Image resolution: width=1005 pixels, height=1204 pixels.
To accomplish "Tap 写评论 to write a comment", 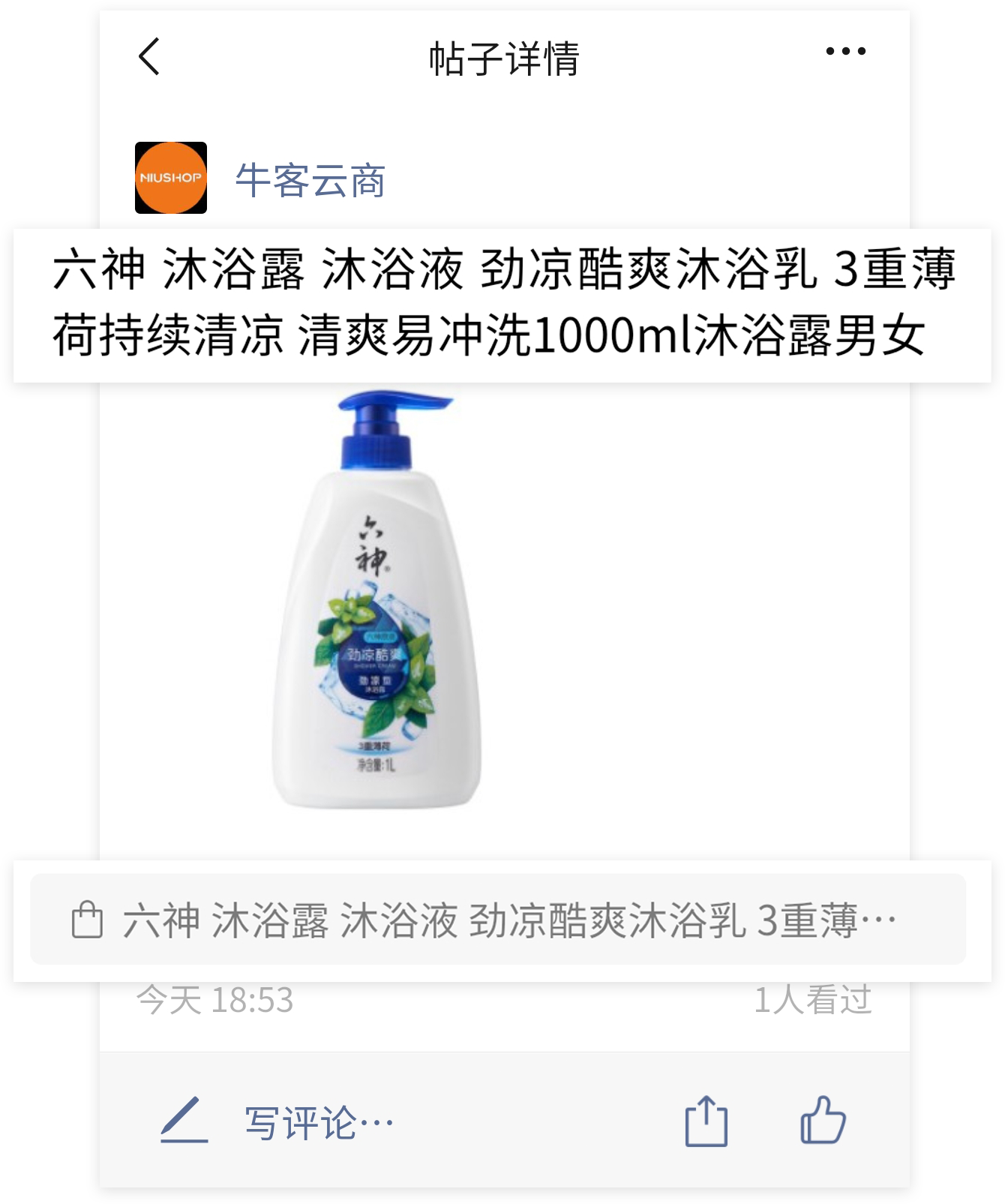I will point(318,1122).
